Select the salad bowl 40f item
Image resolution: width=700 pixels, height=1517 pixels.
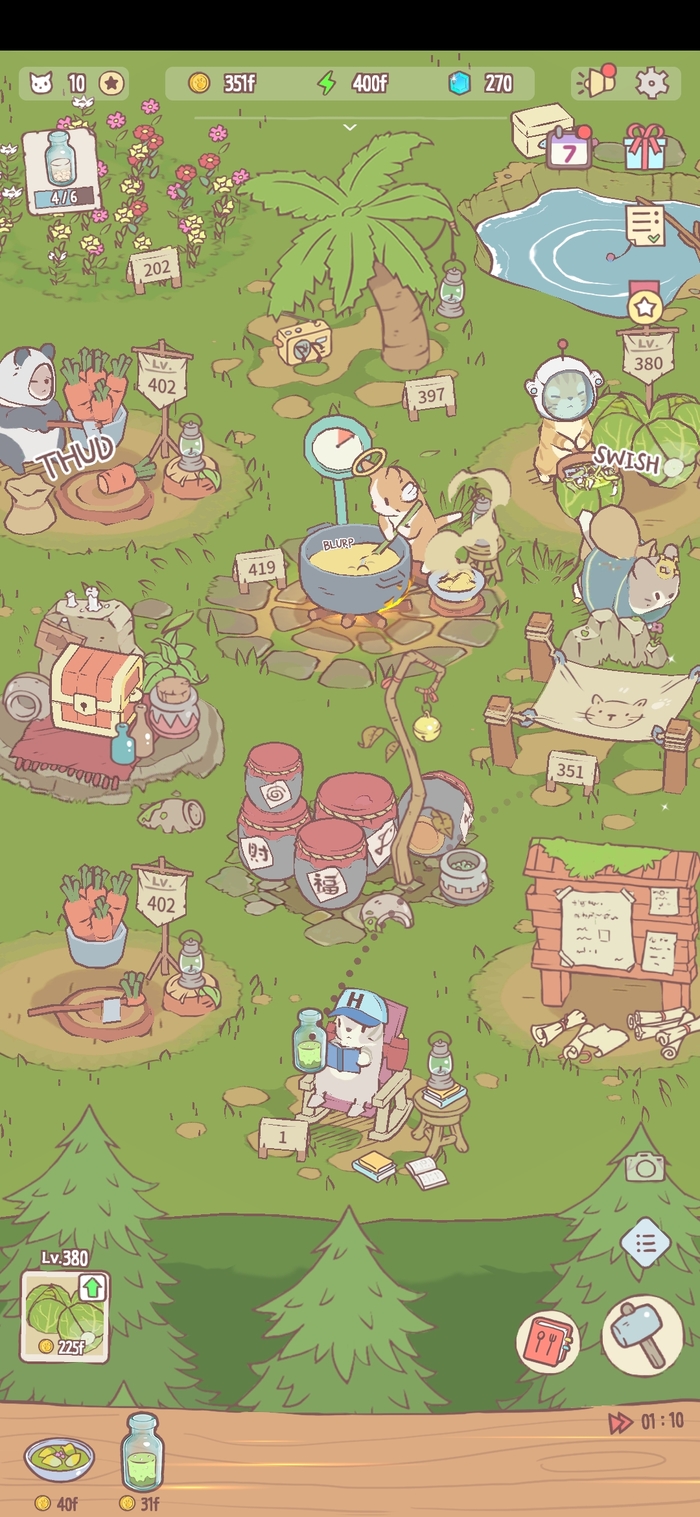59,1460
